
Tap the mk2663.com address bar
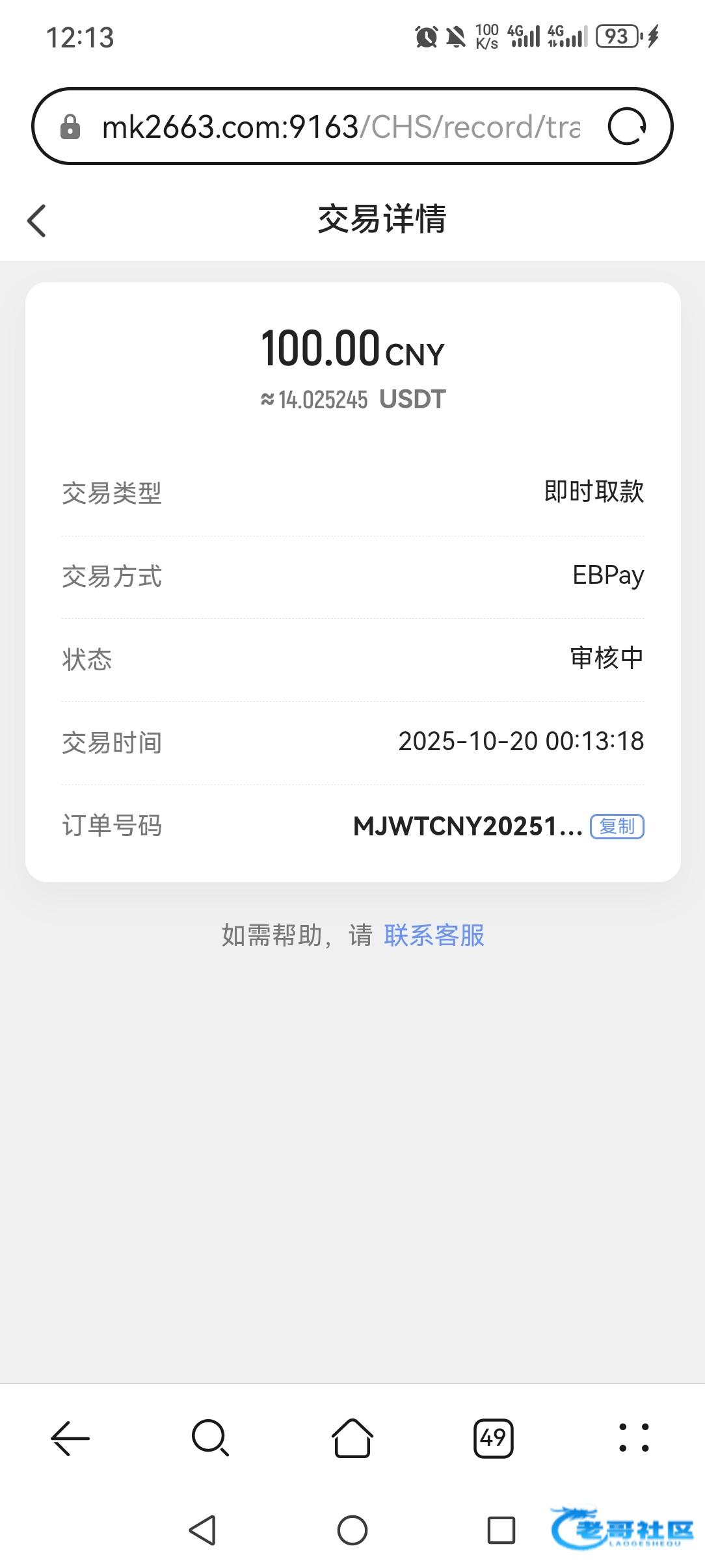click(338, 126)
